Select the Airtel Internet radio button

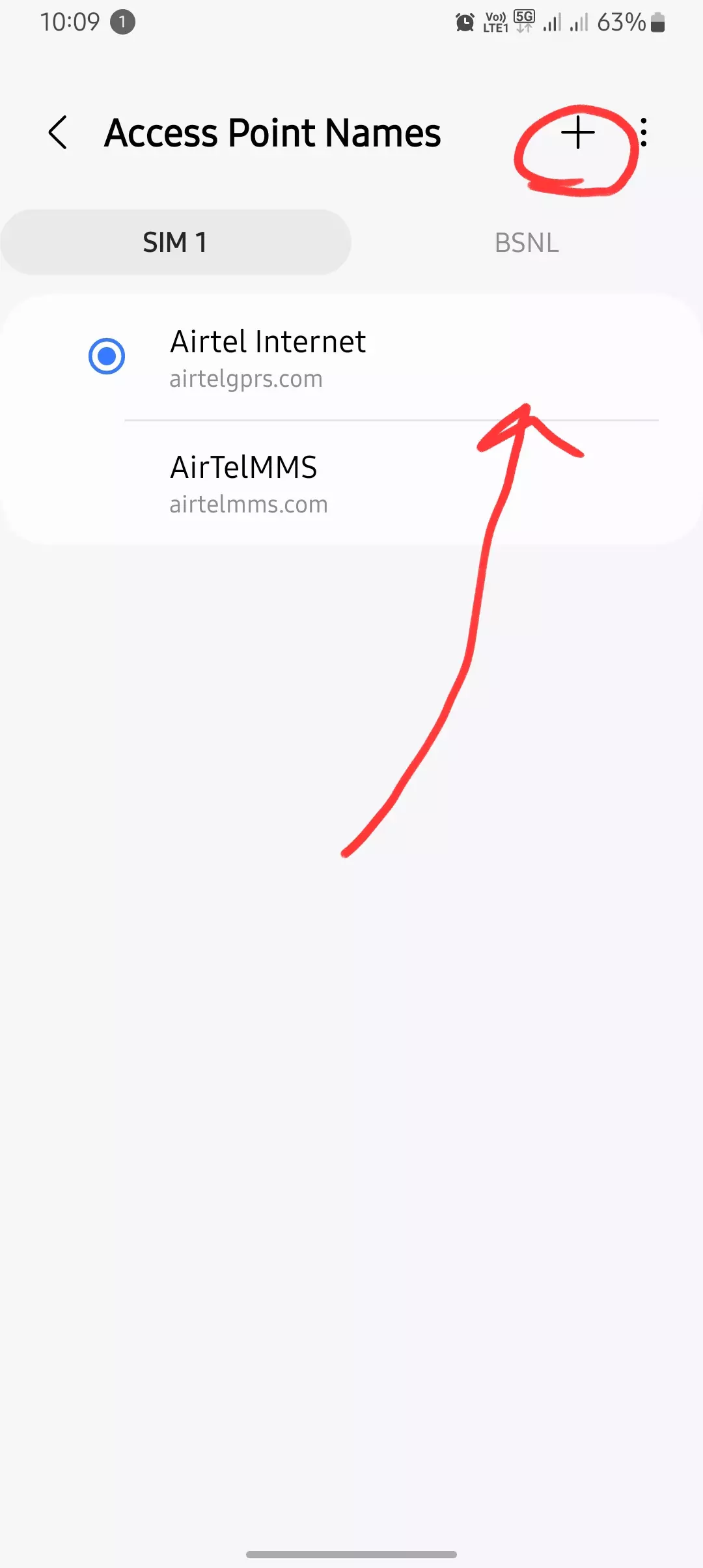(107, 356)
